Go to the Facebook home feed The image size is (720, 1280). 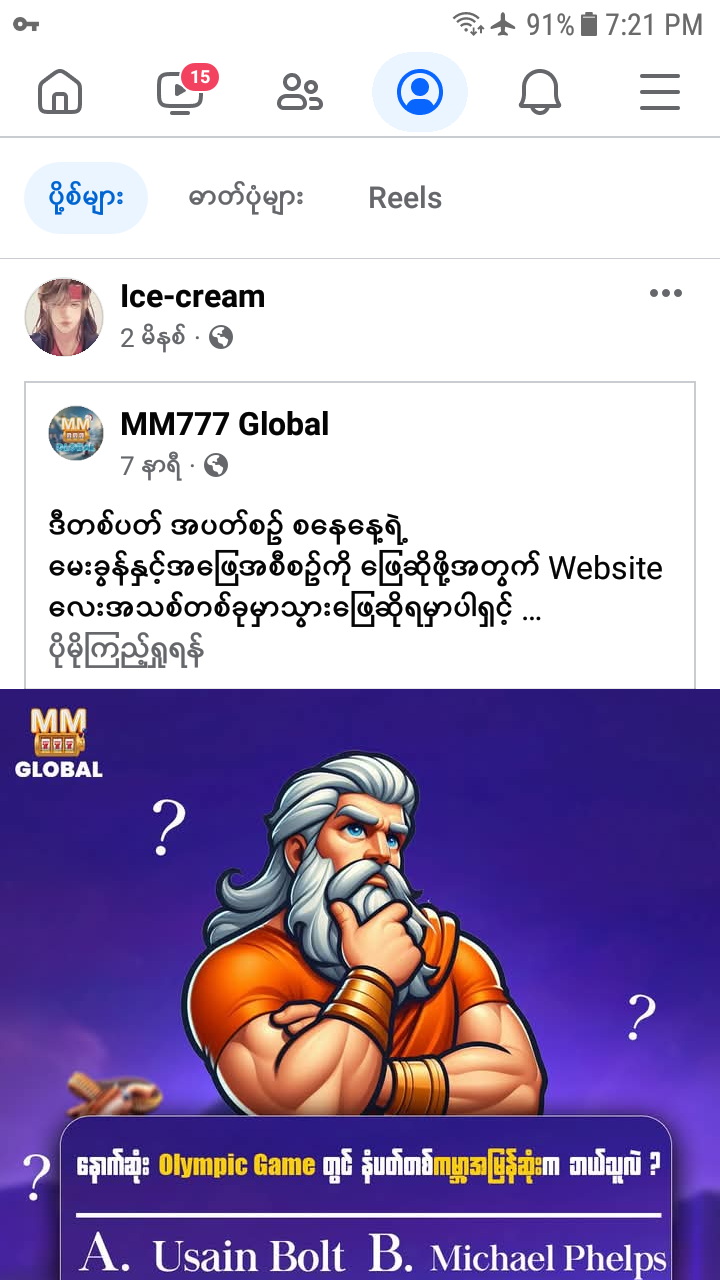[60, 93]
